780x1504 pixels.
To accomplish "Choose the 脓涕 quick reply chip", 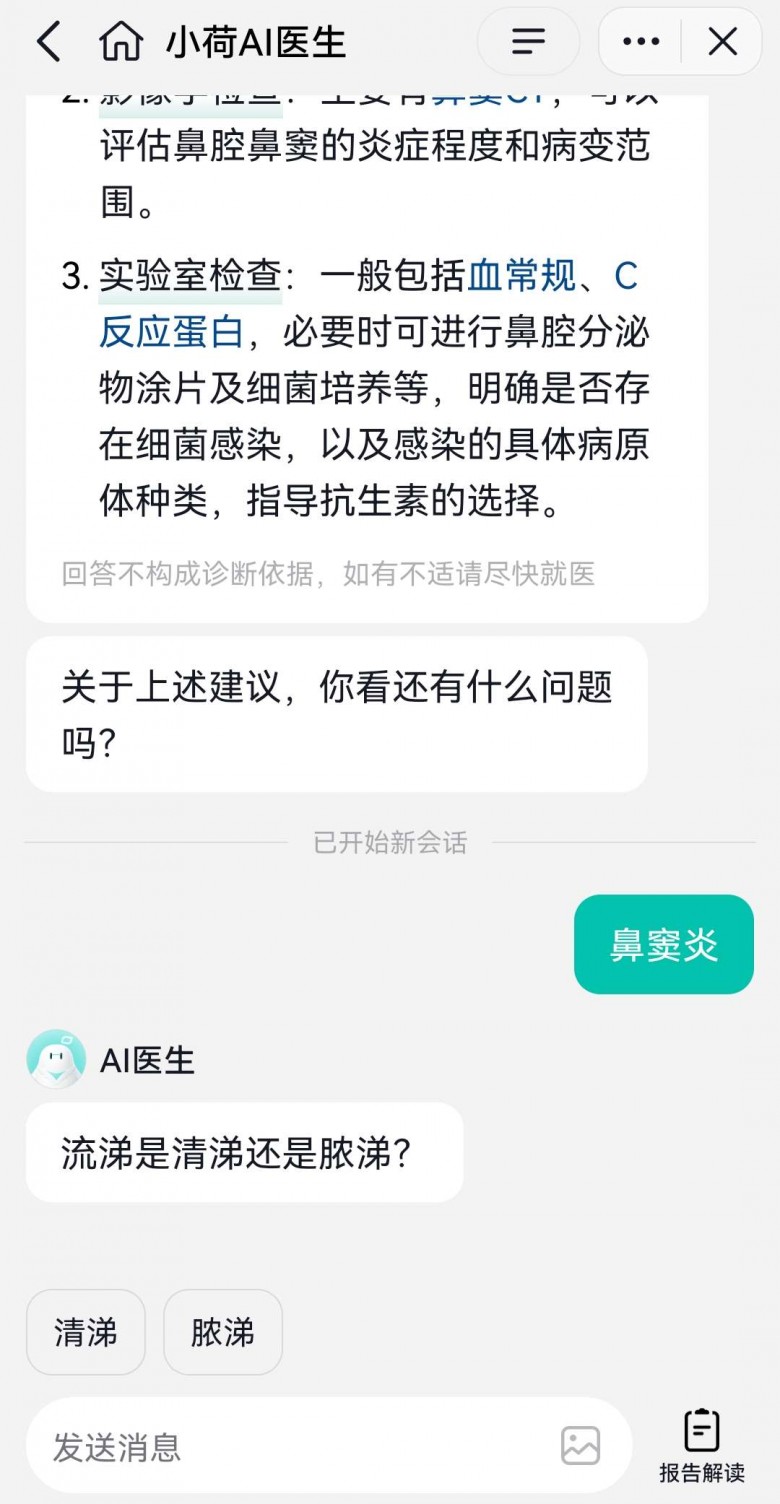I will pos(223,1332).
